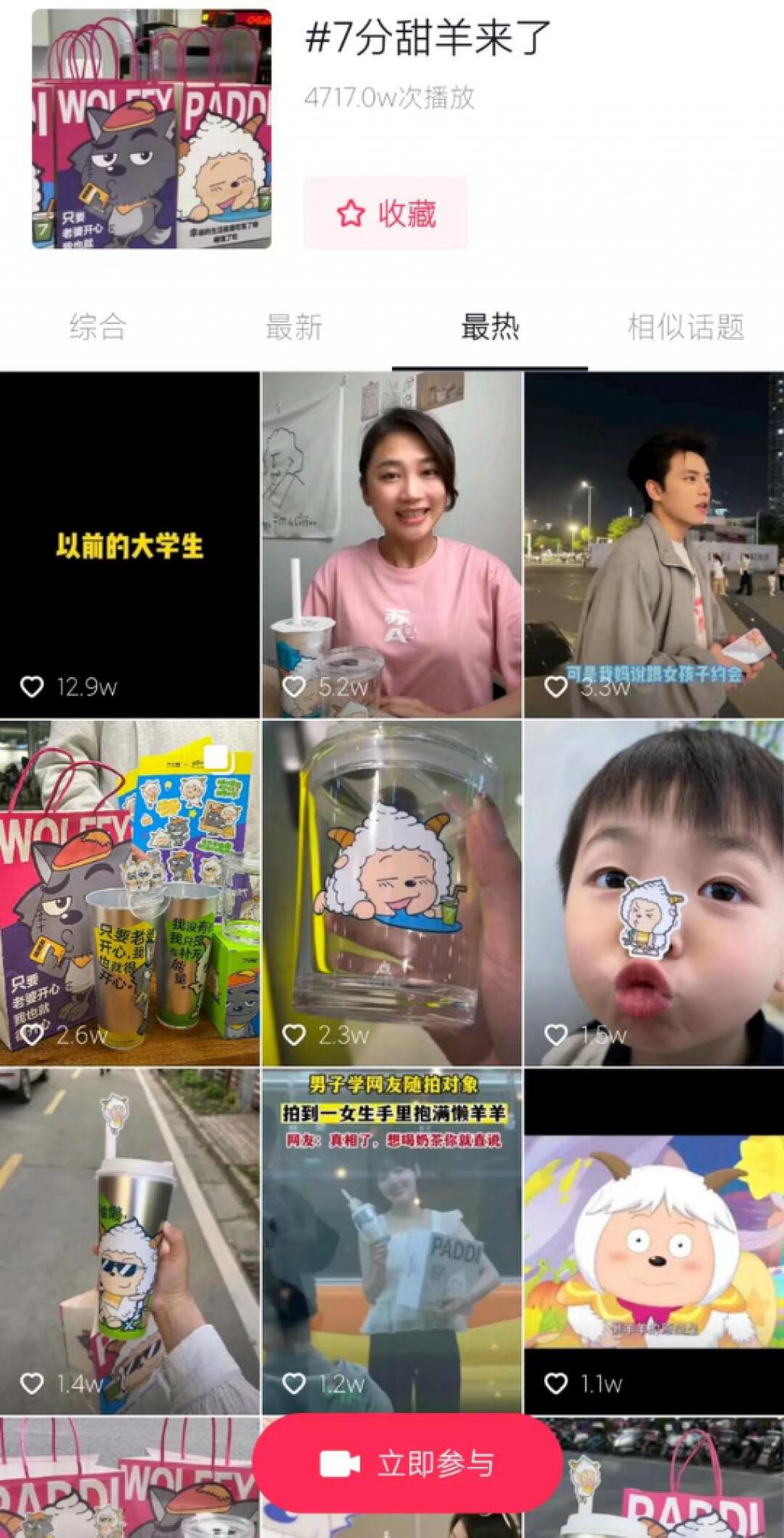Play the night street video with 3.3w likes
This screenshot has width=784, height=1538.
click(x=654, y=545)
